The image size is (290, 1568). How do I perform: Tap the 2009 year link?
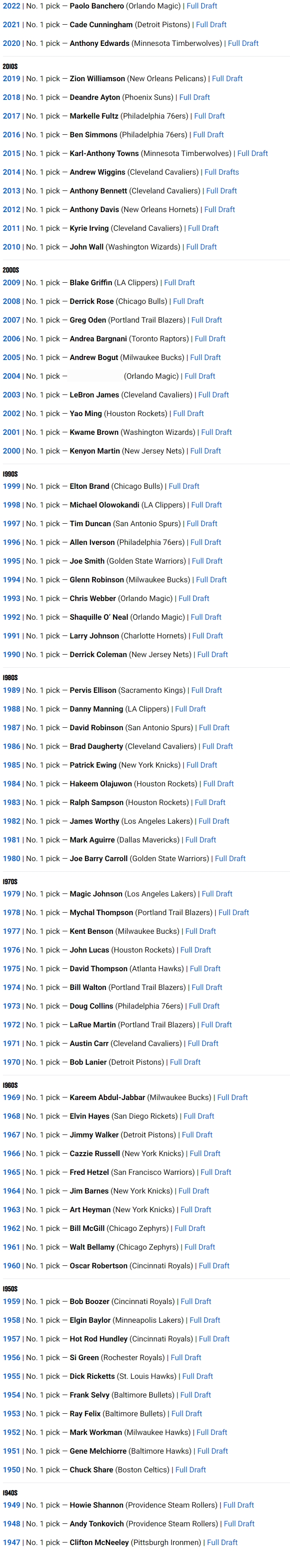pyautogui.click(x=11, y=282)
